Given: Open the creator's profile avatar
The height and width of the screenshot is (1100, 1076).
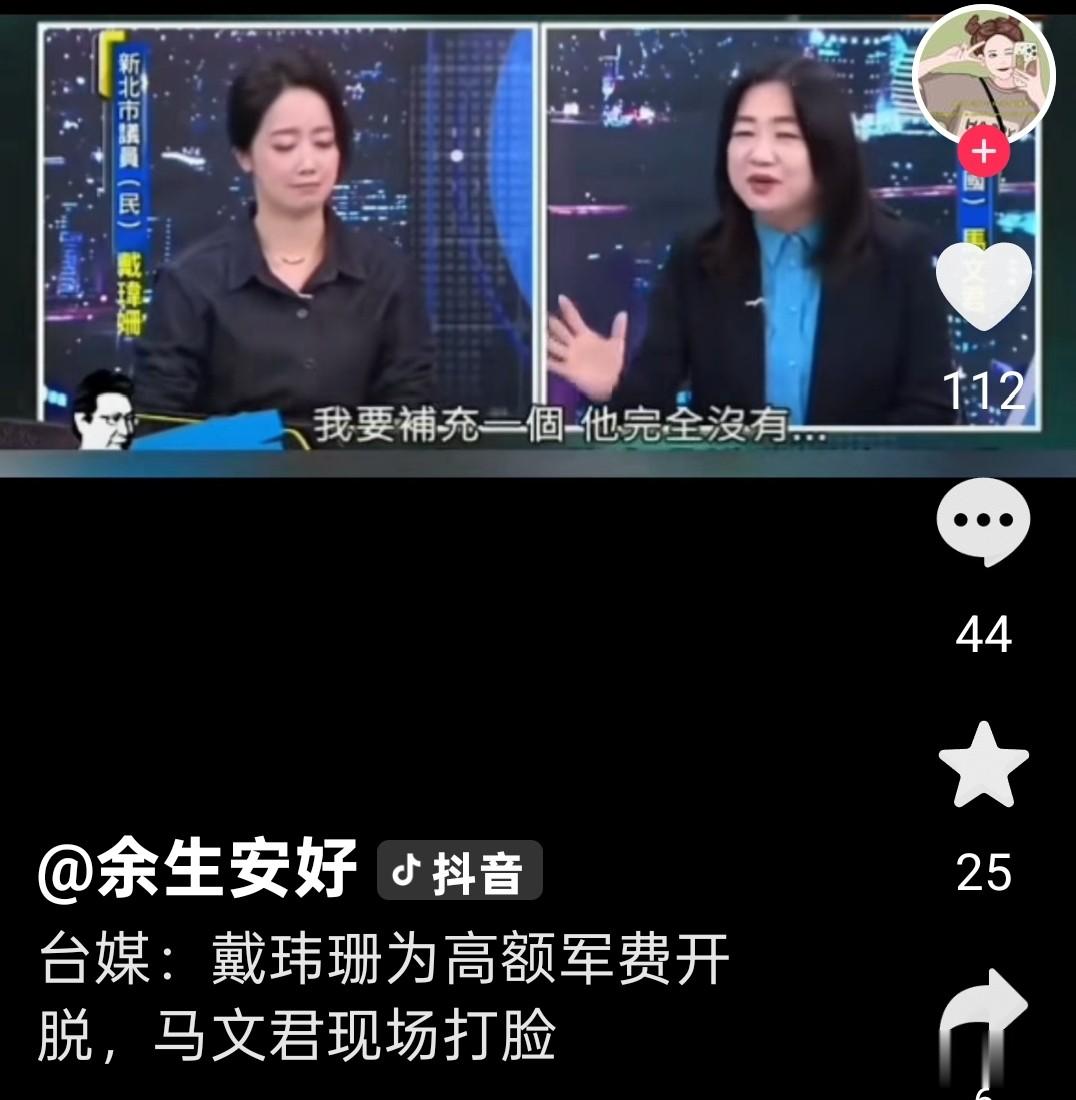Looking at the screenshot, I should tap(983, 74).
